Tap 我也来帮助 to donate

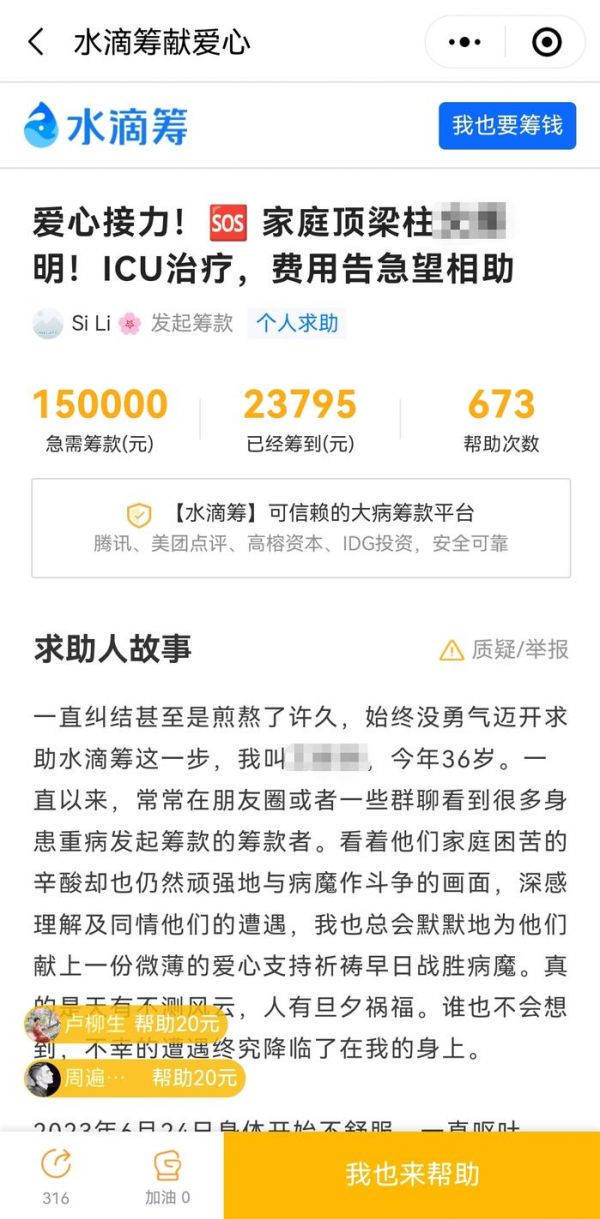[412, 1174]
